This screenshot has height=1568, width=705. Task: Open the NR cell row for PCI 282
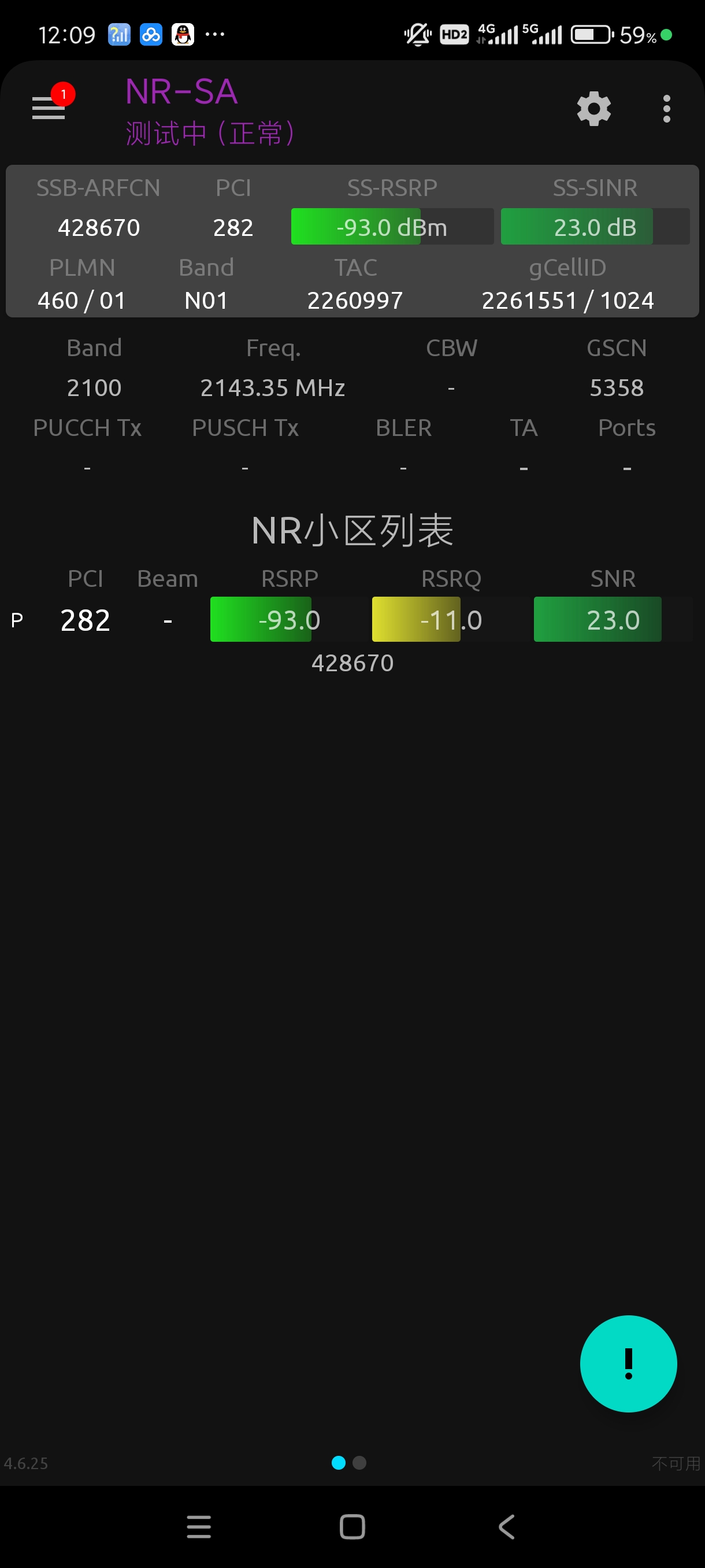click(351, 620)
